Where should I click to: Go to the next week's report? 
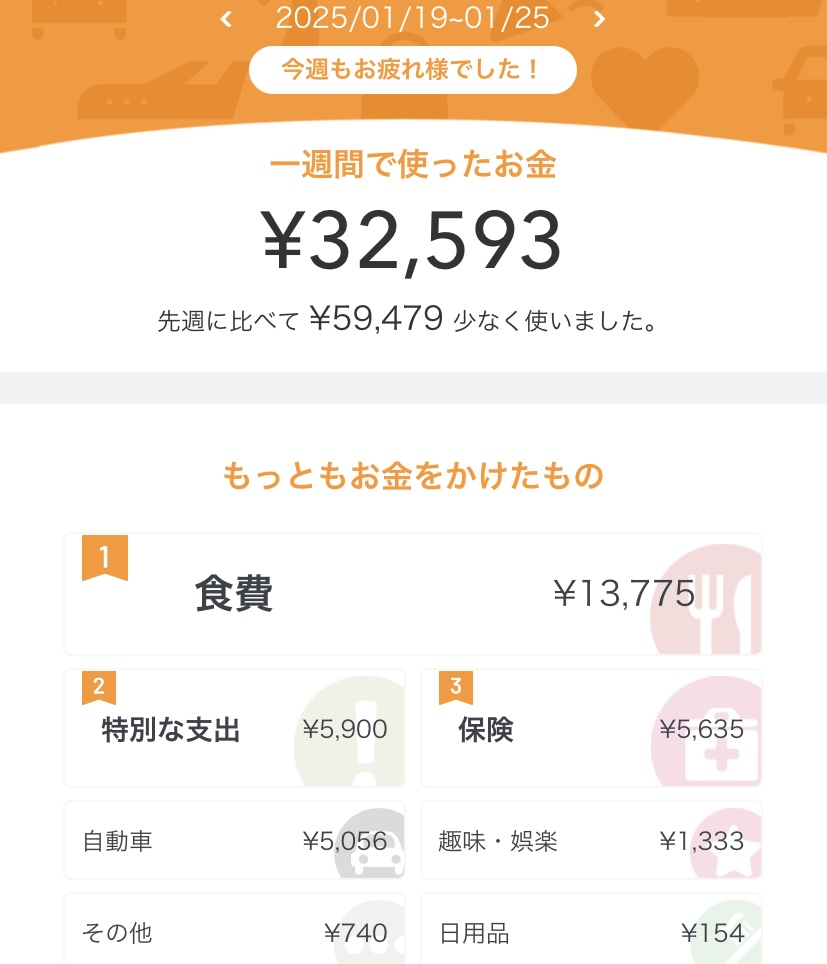coord(599,18)
